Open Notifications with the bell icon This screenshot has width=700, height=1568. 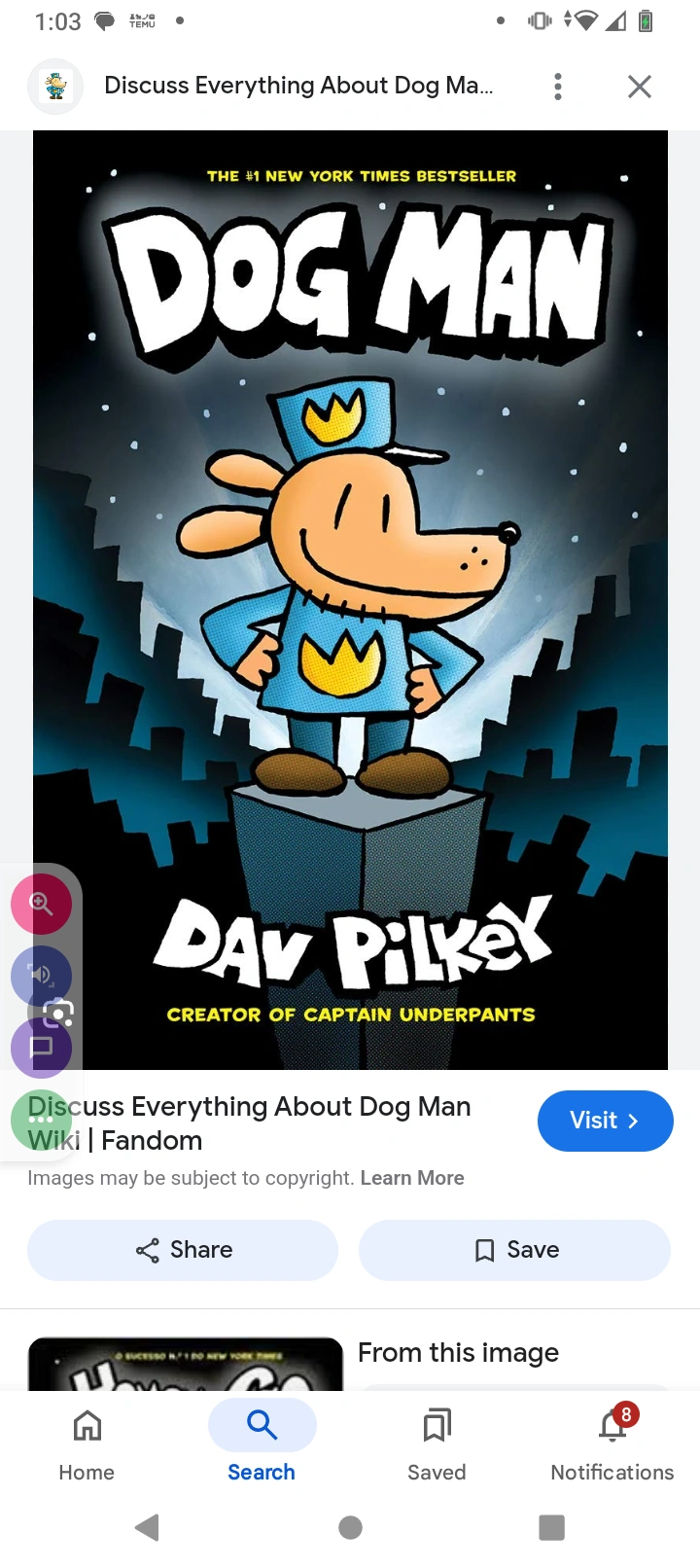pos(612,1424)
